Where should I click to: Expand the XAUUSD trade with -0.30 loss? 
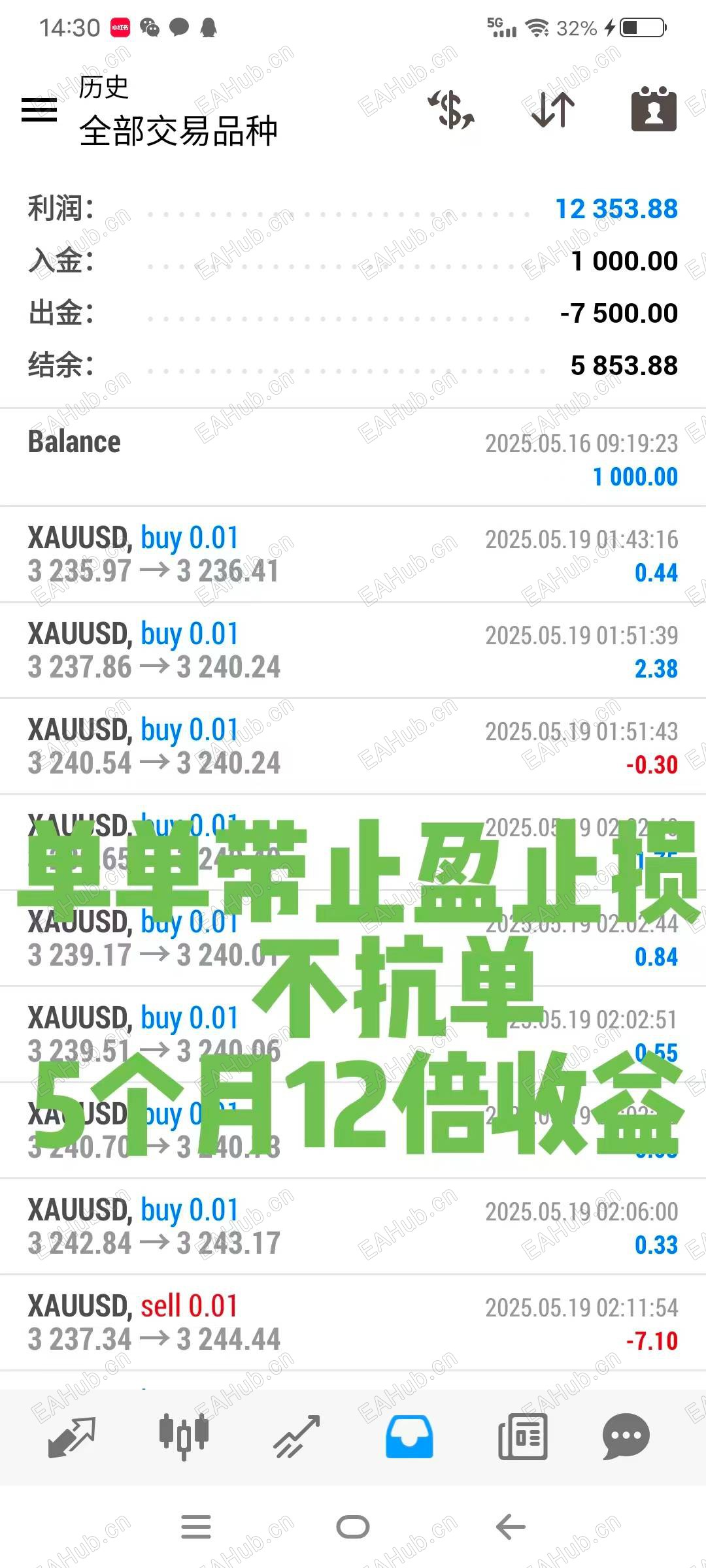(353, 746)
